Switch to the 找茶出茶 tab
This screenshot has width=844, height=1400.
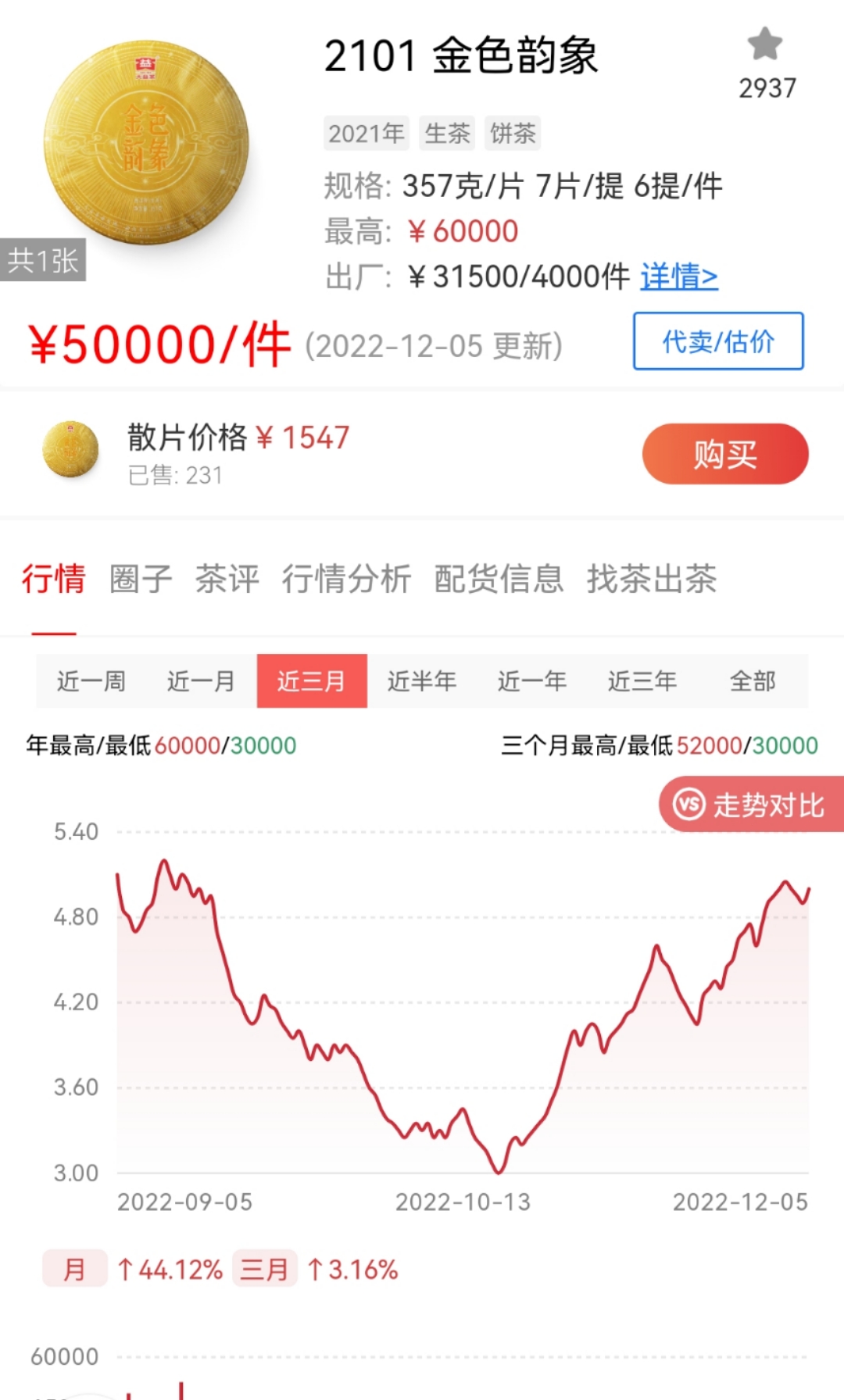(x=652, y=579)
